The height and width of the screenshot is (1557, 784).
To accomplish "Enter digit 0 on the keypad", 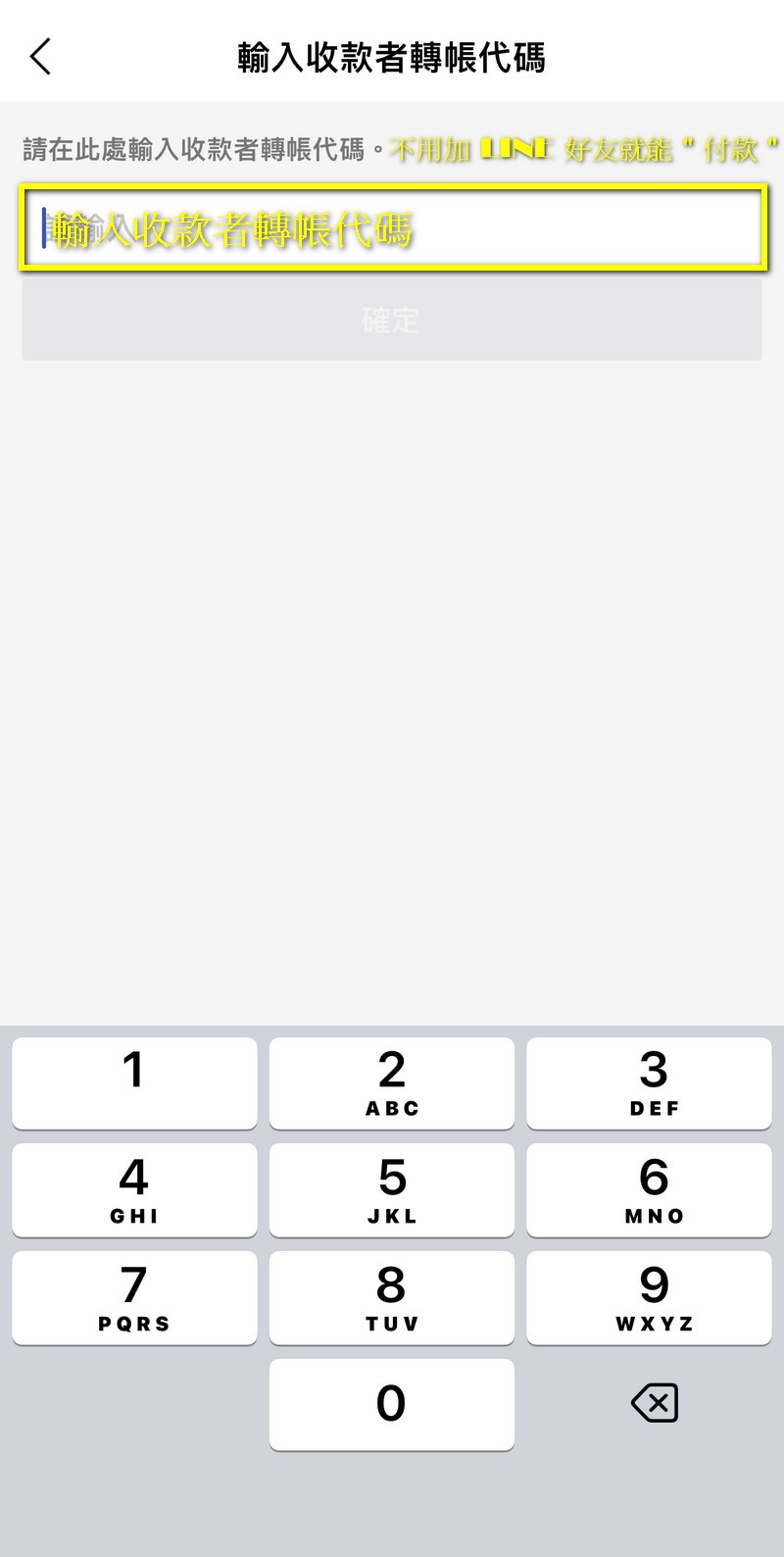I will [x=392, y=1403].
